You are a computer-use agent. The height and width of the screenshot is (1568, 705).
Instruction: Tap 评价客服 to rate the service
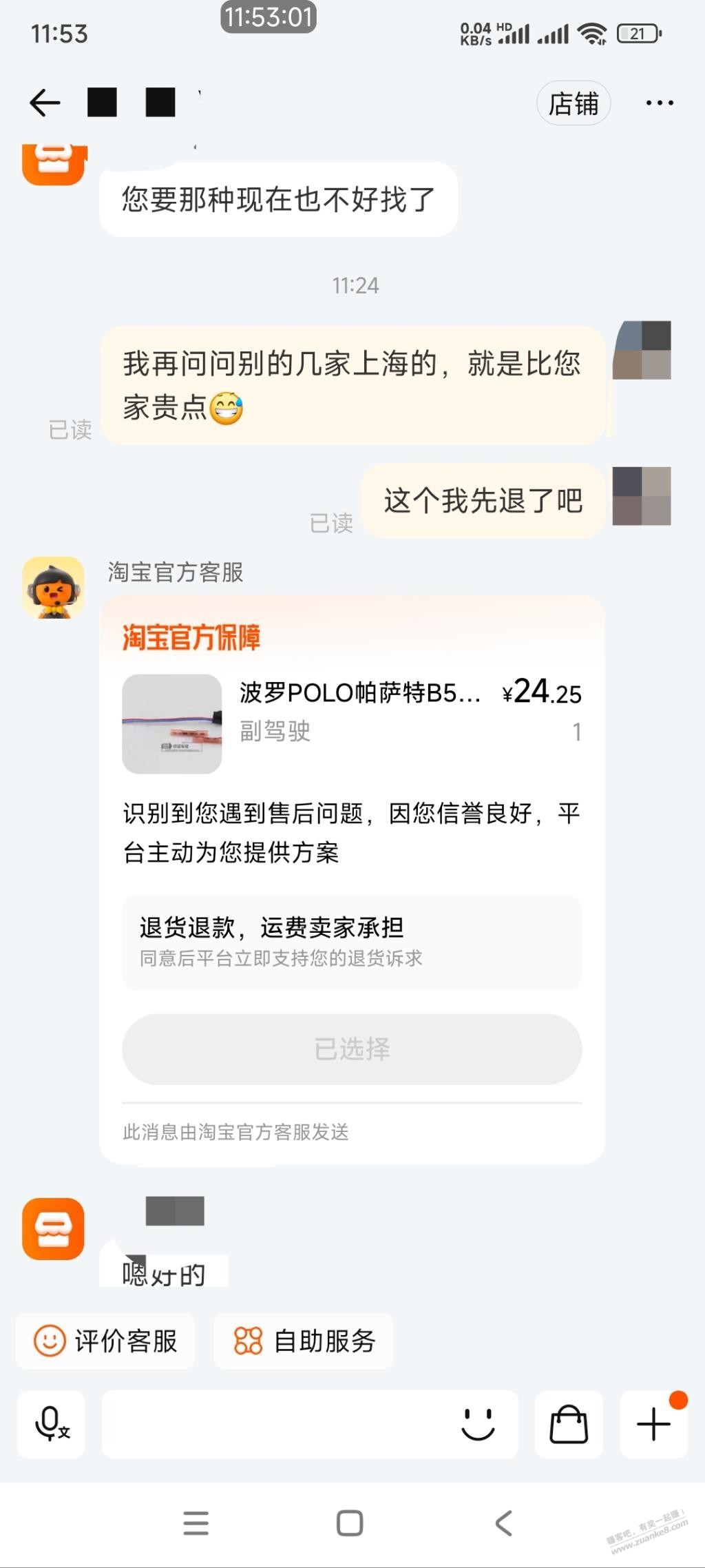106,1341
